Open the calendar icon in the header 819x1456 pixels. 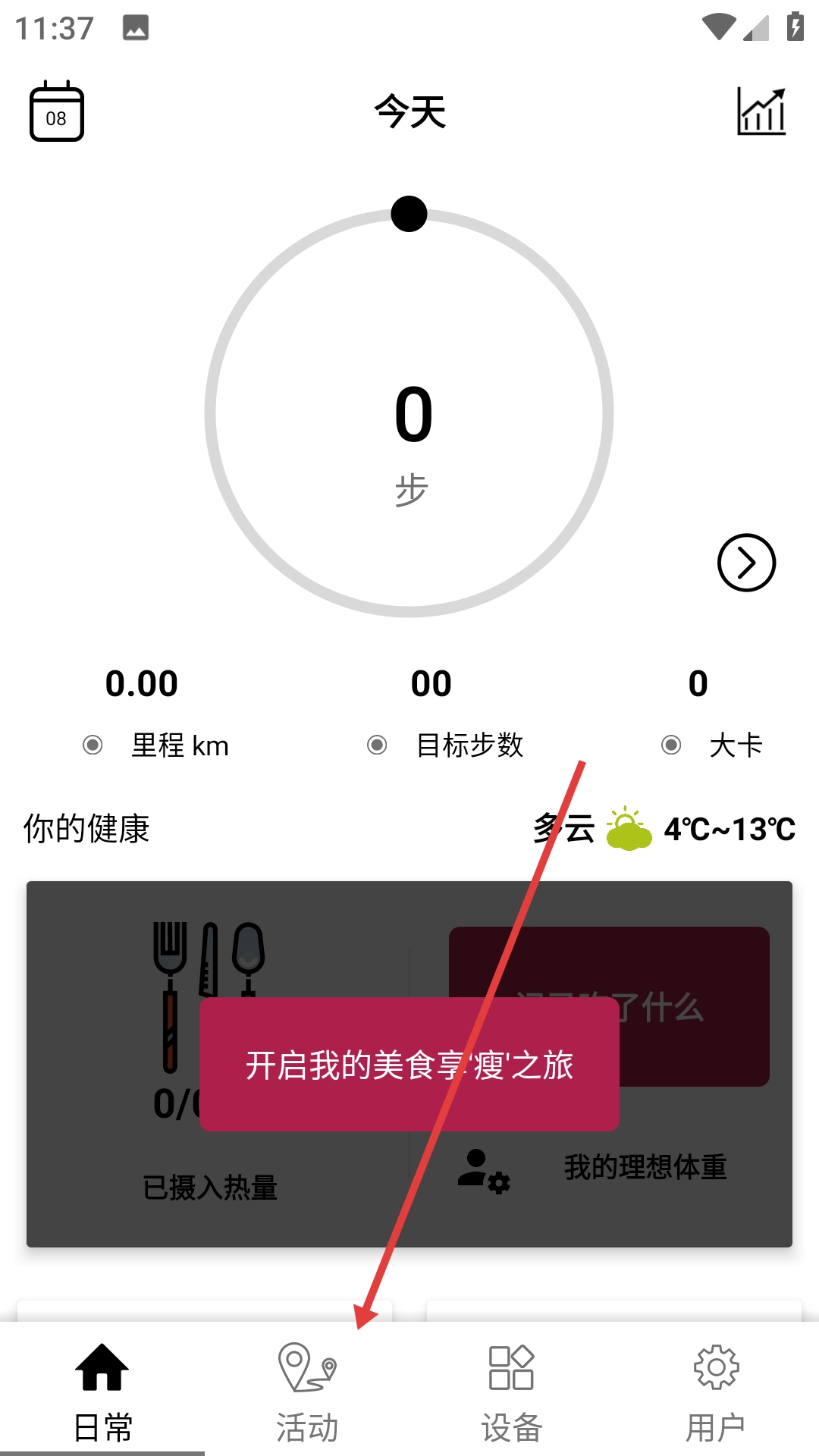57,112
